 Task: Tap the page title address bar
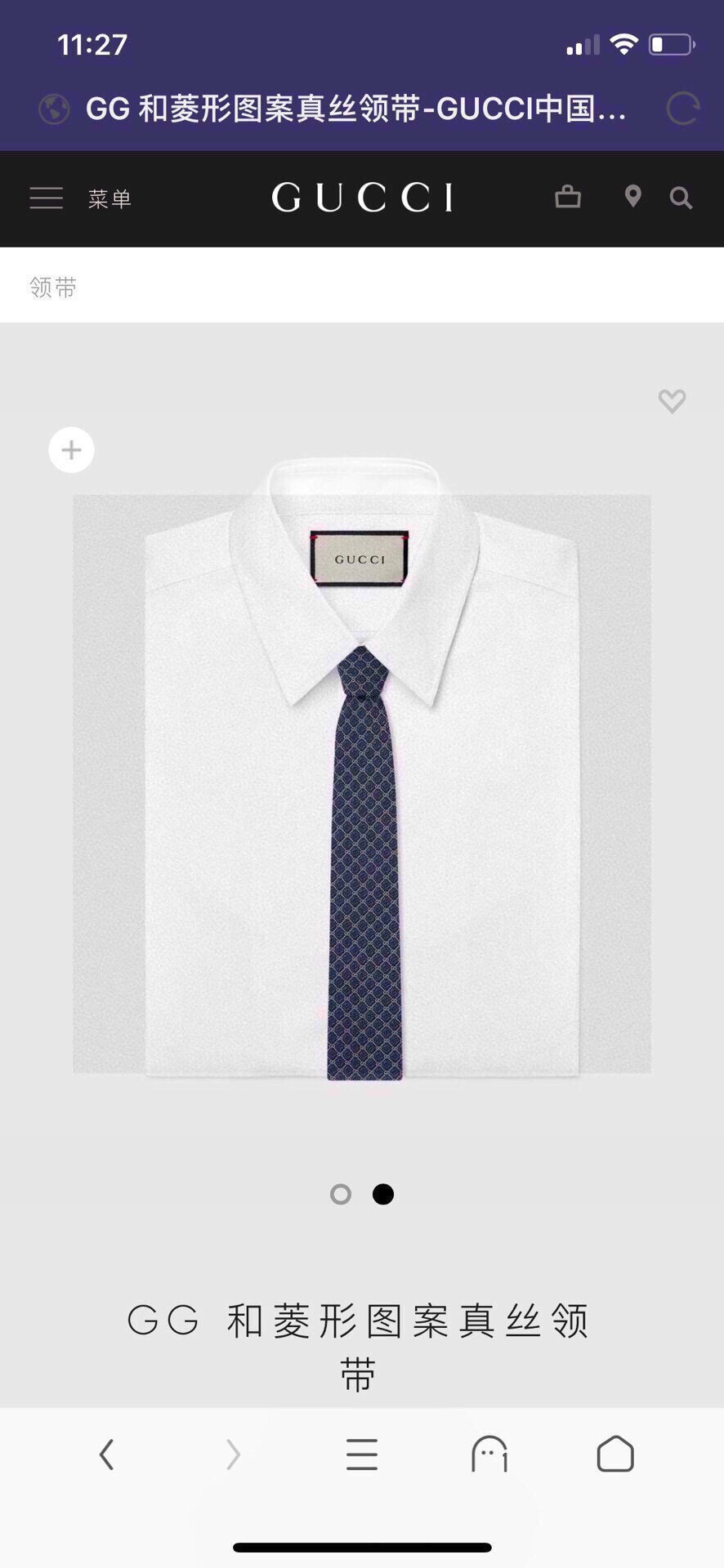(355, 109)
